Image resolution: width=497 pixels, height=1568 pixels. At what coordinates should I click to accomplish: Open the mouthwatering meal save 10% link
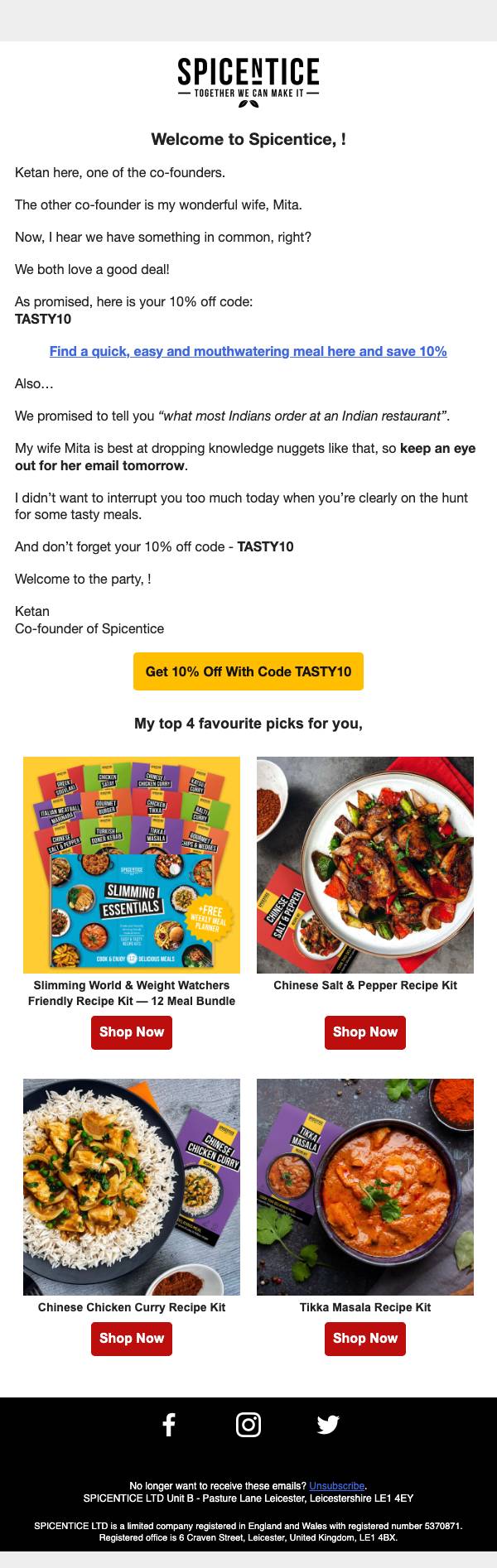248,351
